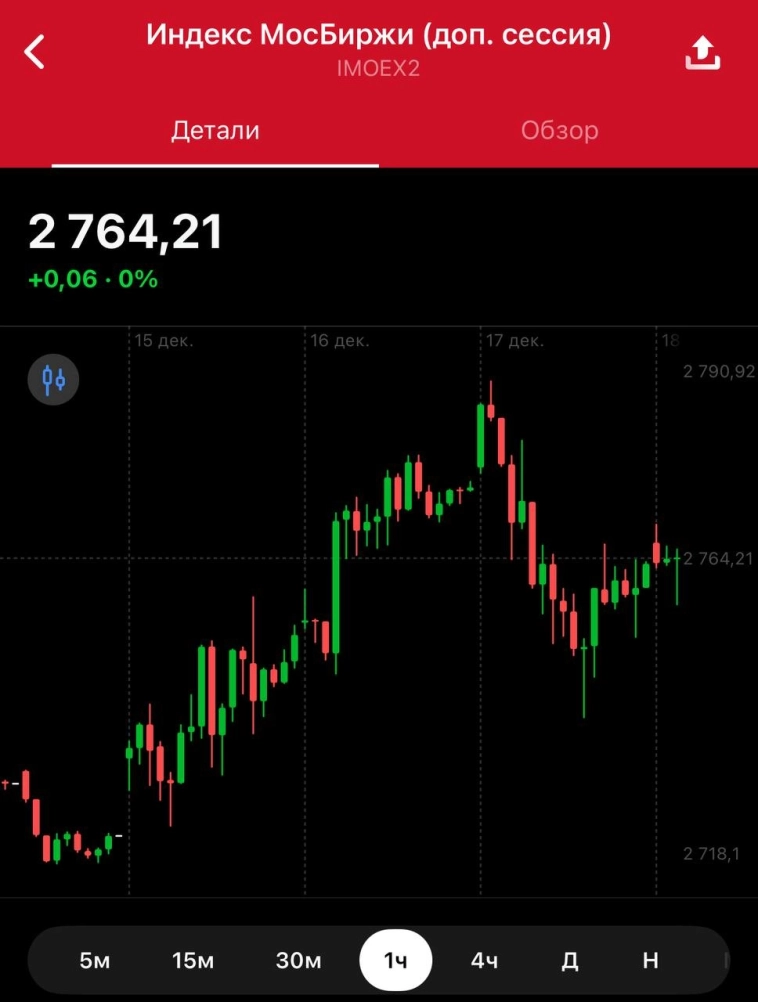Go back using the top-left arrow
The height and width of the screenshot is (1002, 758).
point(36,51)
